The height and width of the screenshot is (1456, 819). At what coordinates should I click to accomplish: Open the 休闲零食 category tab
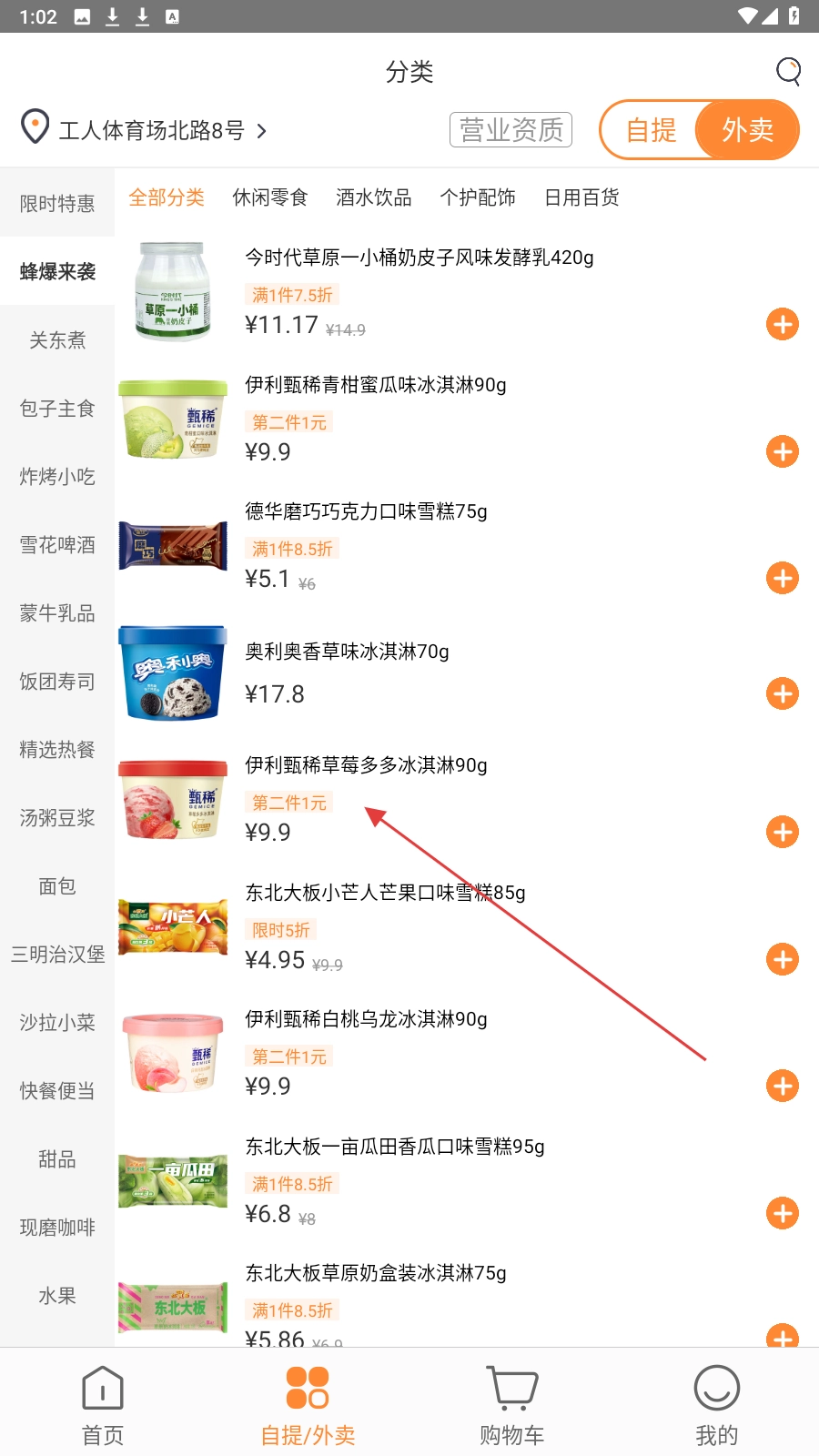(x=270, y=197)
